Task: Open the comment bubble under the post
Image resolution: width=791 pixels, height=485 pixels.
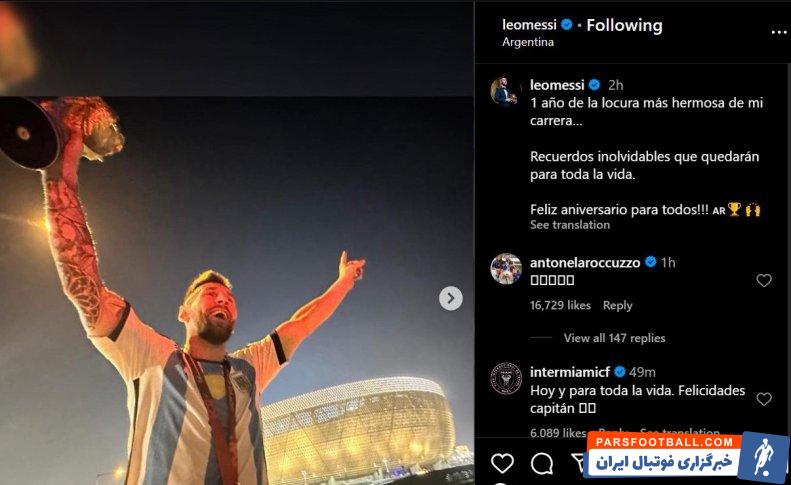Action: [x=542, y=463]
